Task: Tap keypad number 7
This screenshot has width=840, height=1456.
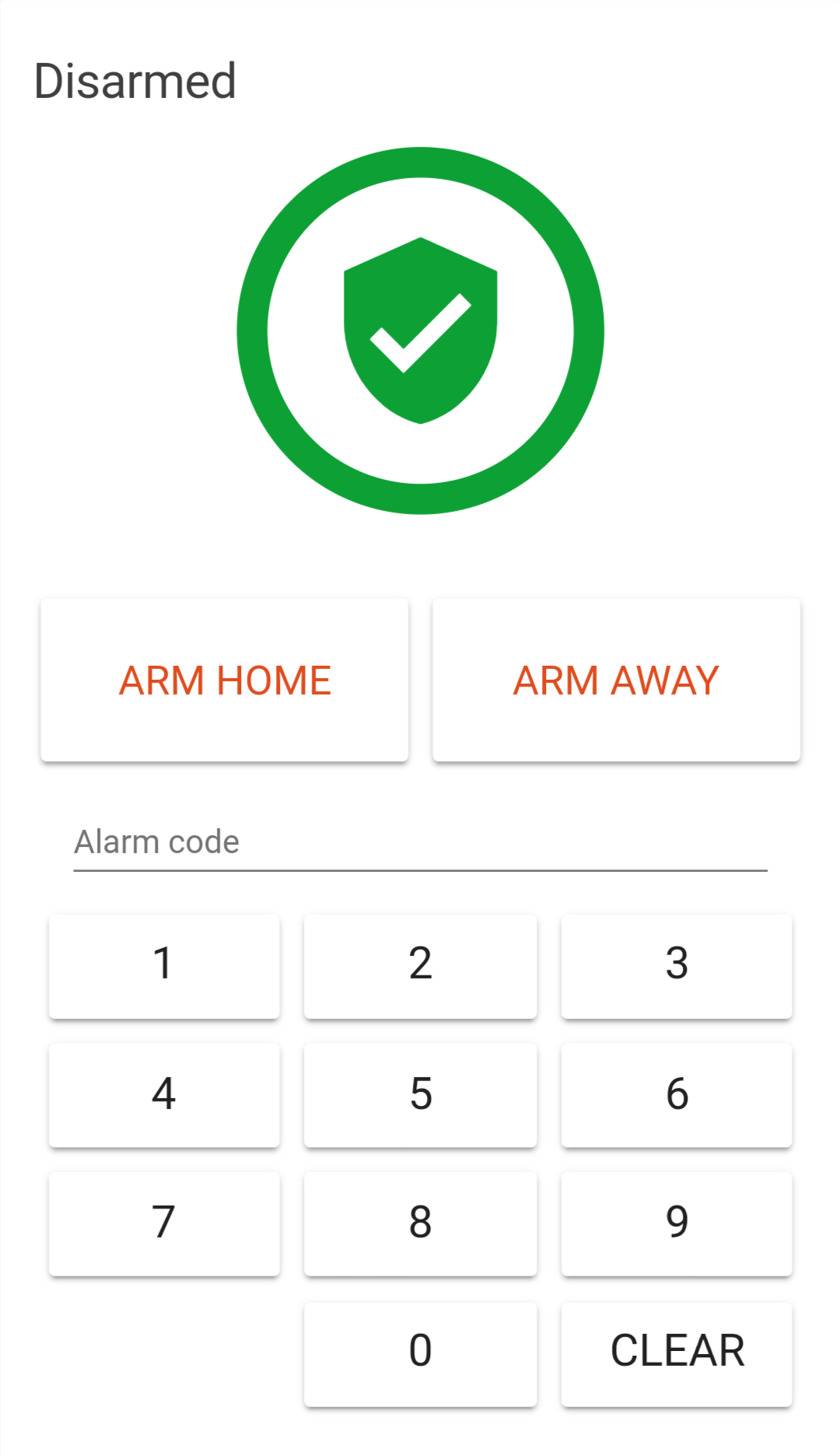Action: tap(163, 1223)
